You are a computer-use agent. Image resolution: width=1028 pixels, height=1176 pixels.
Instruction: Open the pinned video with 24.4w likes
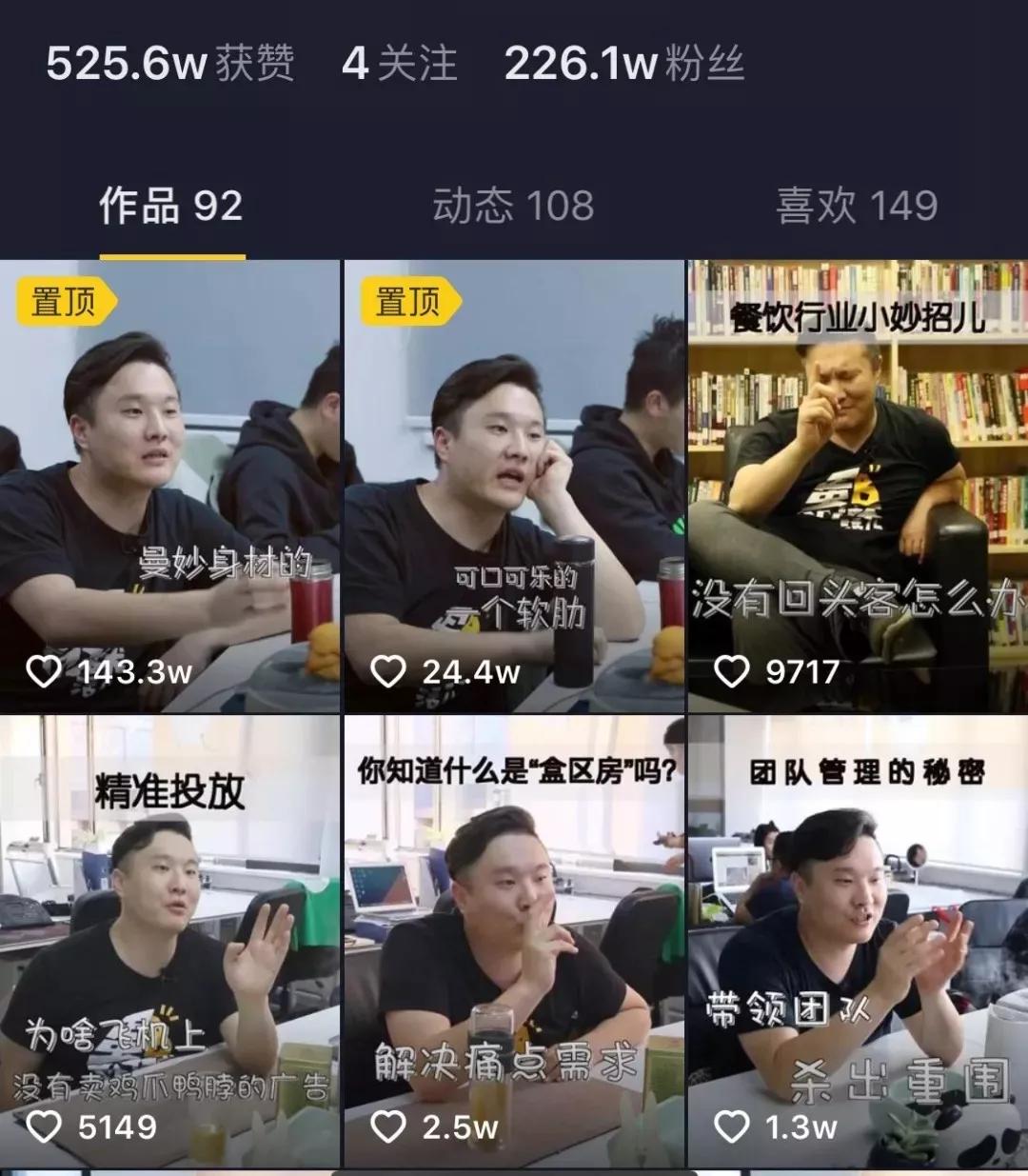(x=514, y=486)
